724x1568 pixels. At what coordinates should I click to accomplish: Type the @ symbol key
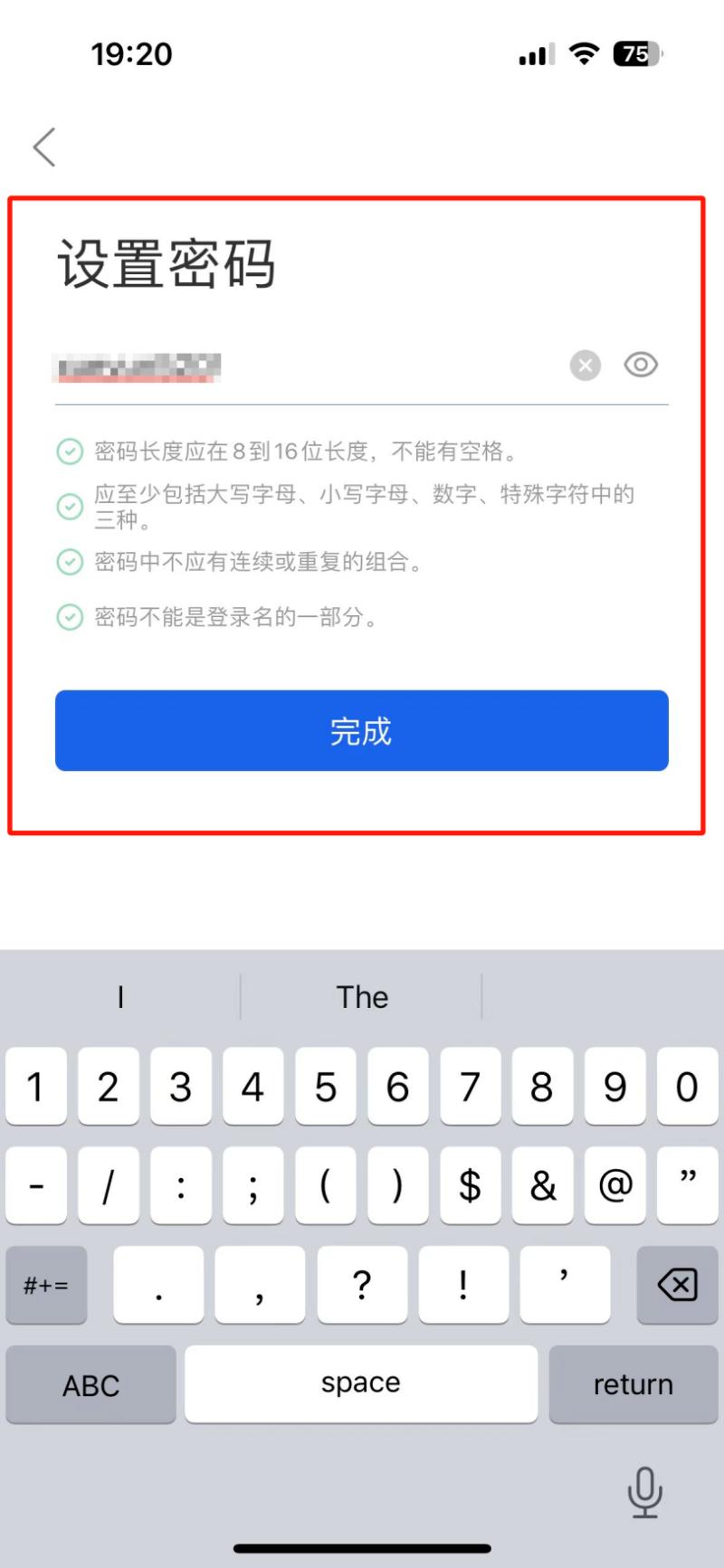(x=614, y=1185)
